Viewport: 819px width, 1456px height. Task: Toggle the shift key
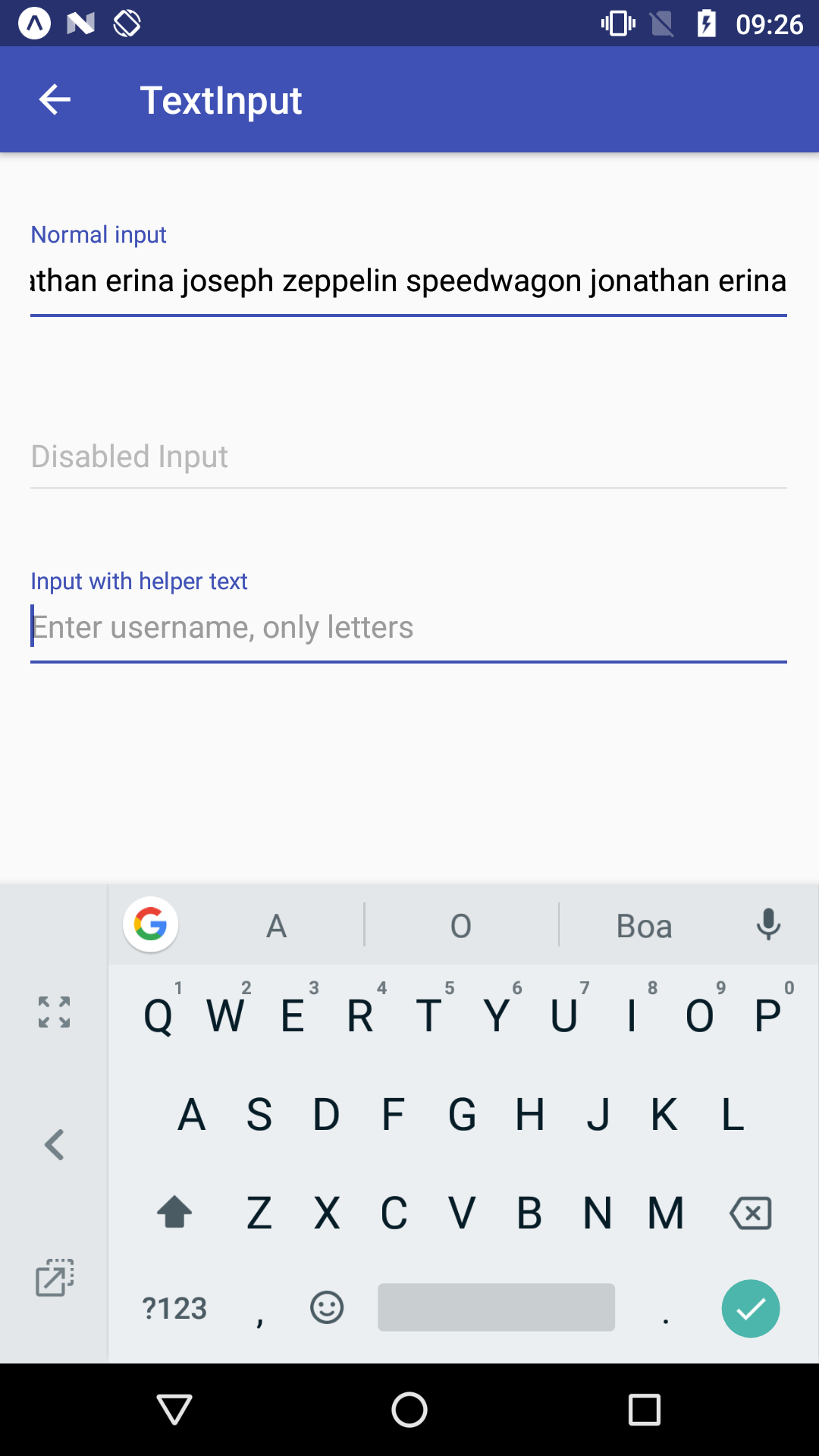pos(174,1212)
